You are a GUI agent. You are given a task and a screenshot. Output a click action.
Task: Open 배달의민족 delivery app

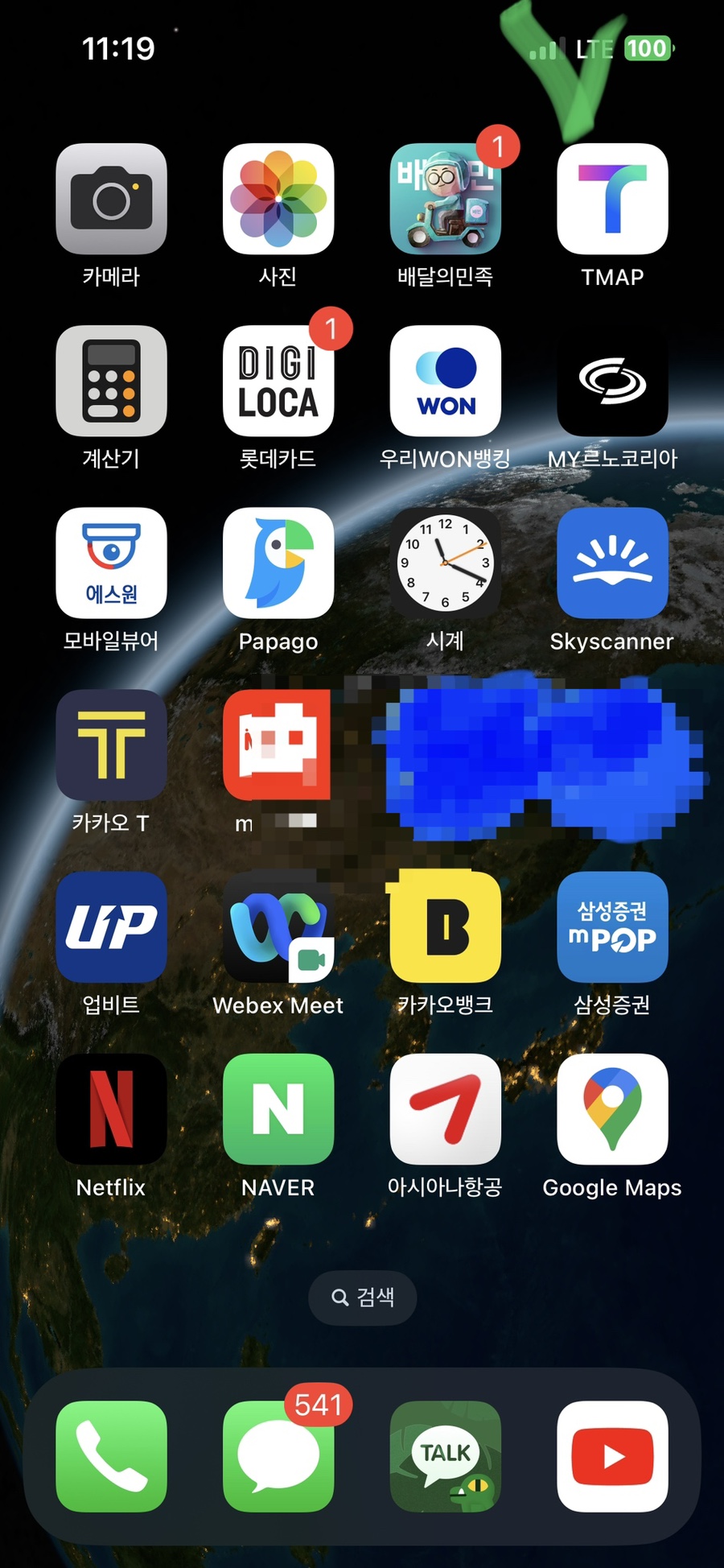[445, 199]
